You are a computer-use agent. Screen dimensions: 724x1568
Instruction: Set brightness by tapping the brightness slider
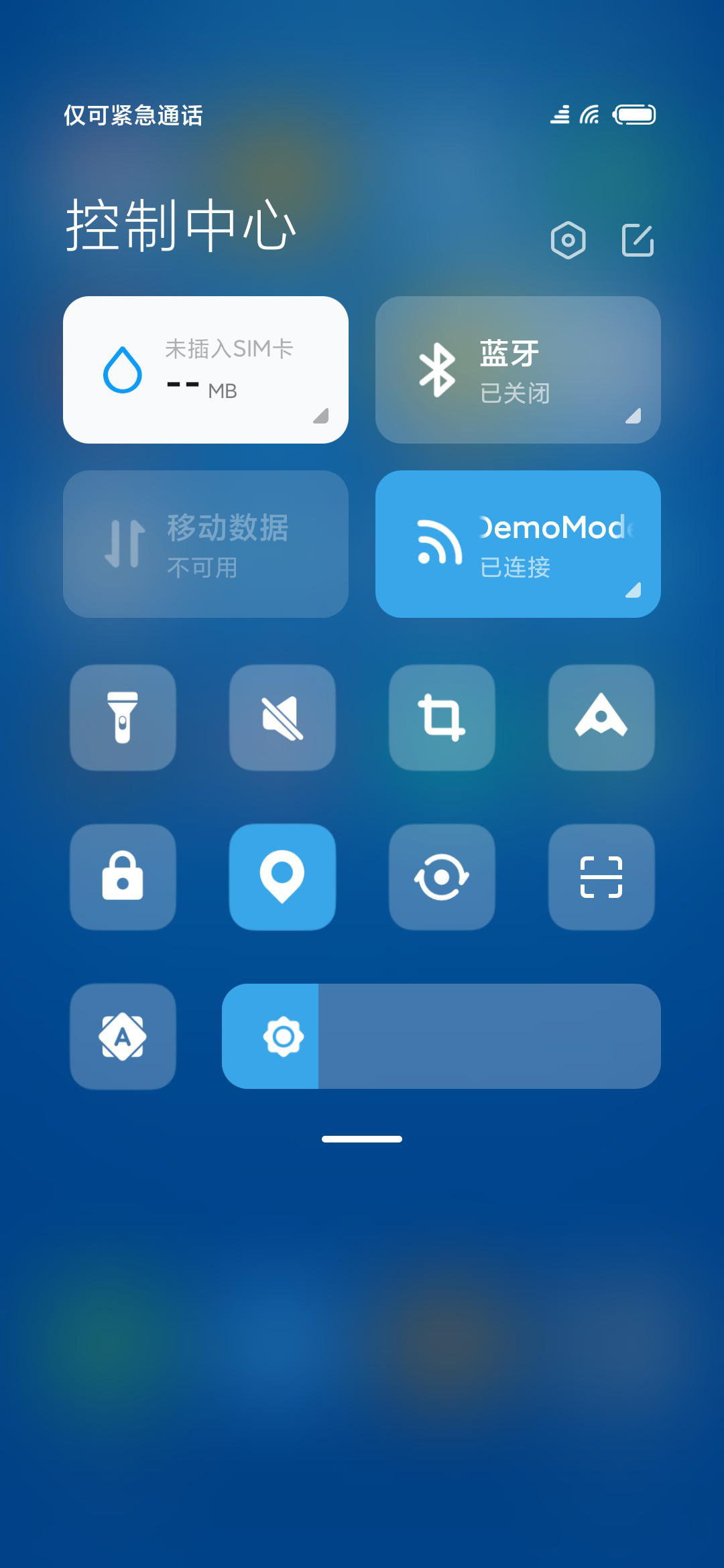441,1037
